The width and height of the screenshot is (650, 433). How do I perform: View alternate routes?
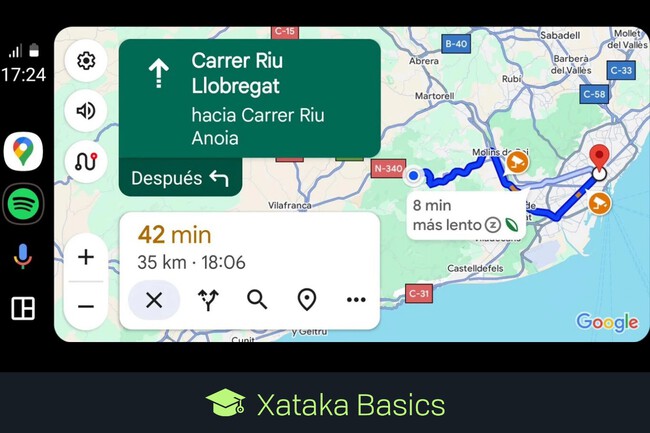pyautogui.click(x=207, y=299)
